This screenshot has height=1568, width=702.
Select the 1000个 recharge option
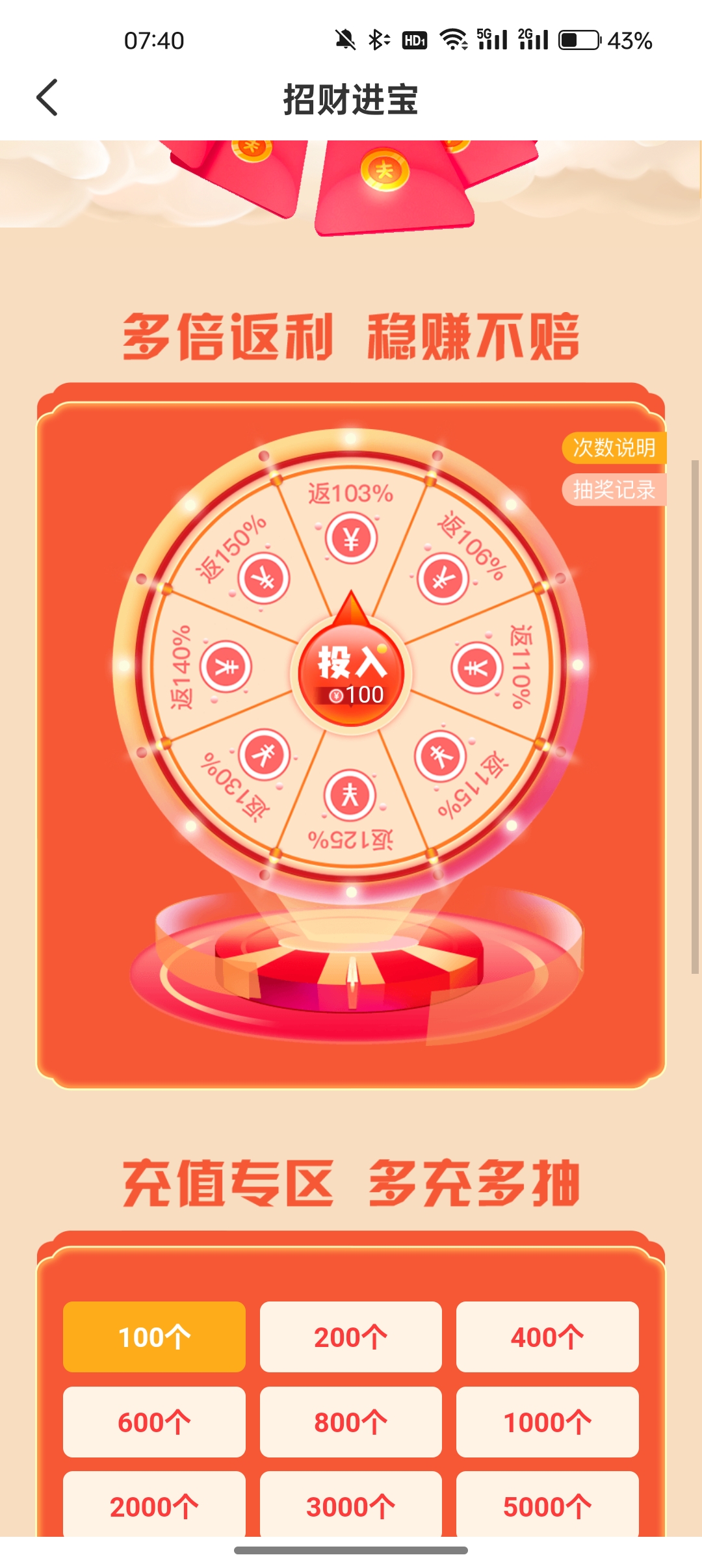pyautogui.click(x=547, y=1422)
